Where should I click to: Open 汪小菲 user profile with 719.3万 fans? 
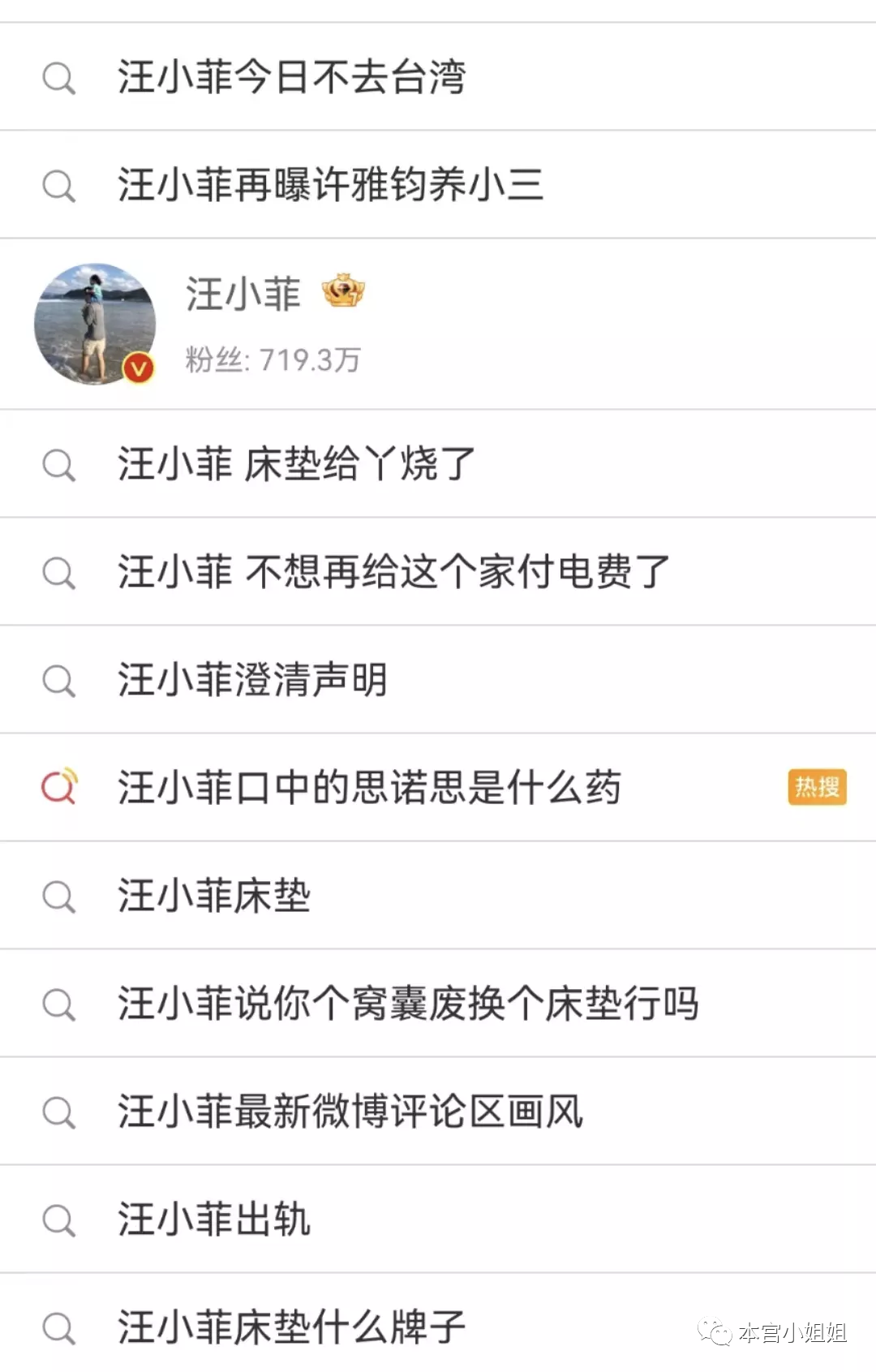pyautogui.click(x=243, y=323)
